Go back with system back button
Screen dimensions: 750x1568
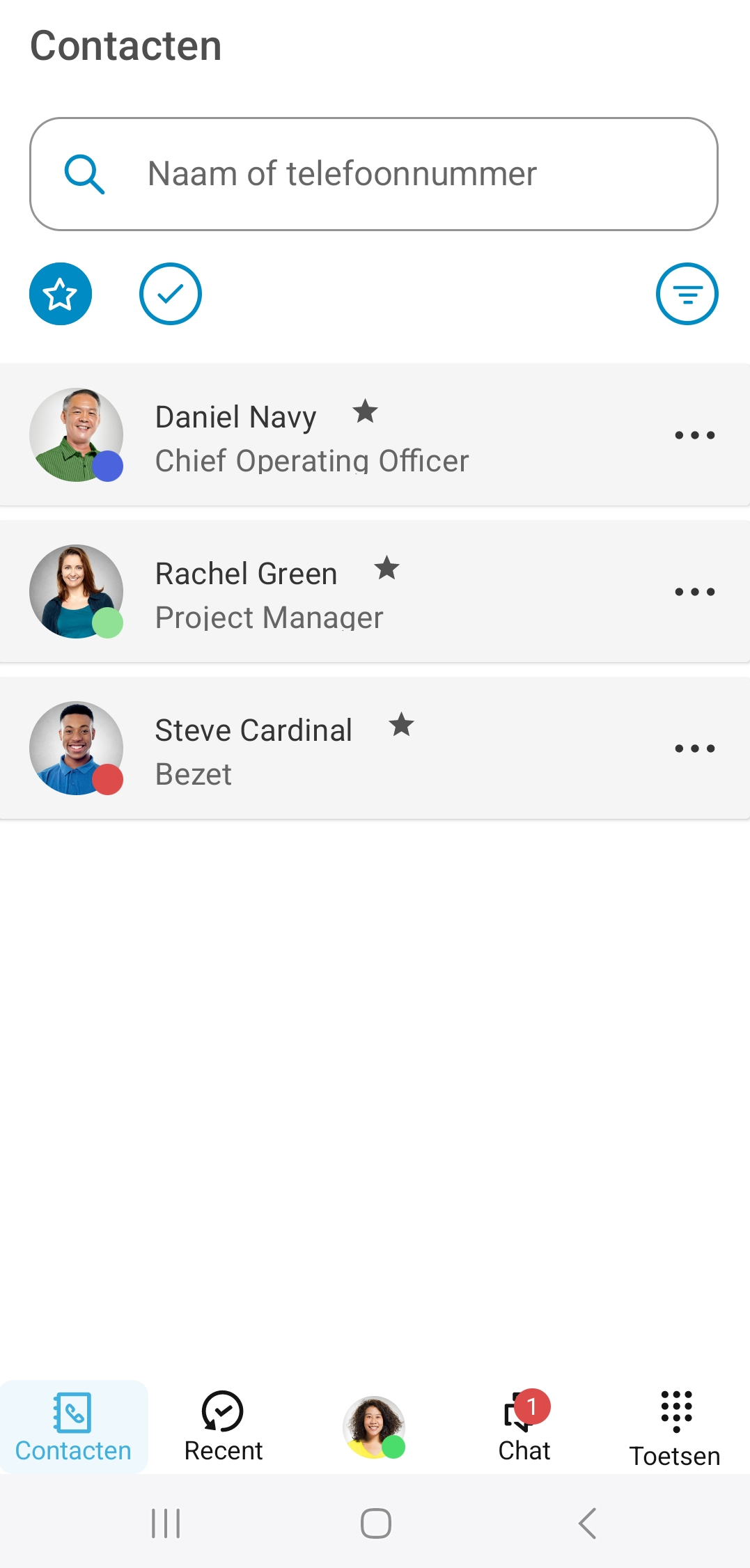click(x=587, y=1523)
